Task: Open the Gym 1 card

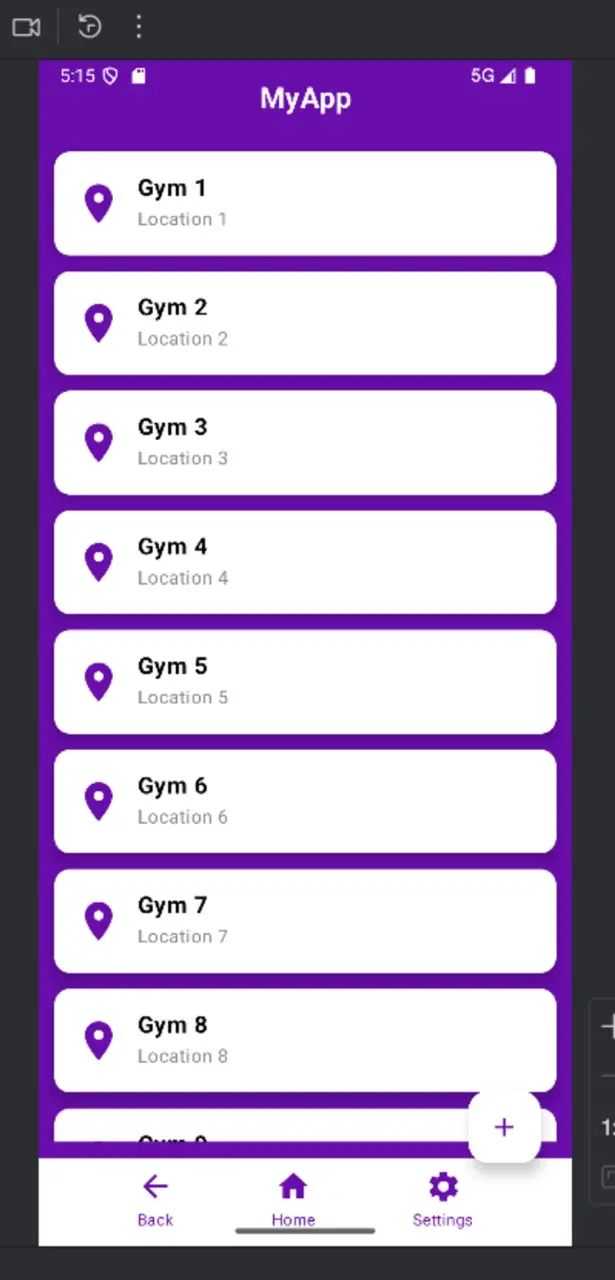Action: click(304, 203)
